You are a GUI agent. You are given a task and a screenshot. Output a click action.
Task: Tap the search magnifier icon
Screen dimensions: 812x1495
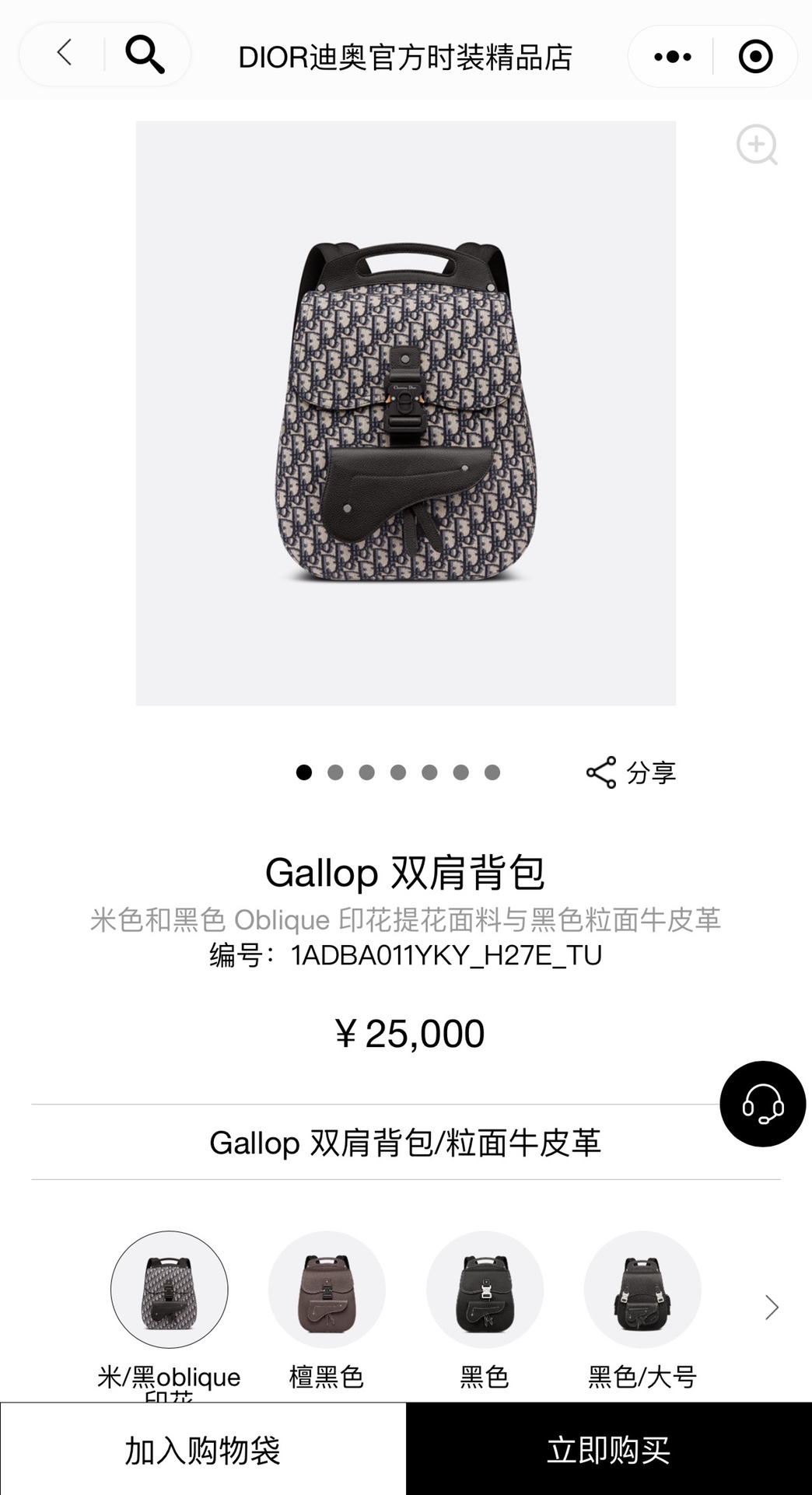(x=146, y=55)
